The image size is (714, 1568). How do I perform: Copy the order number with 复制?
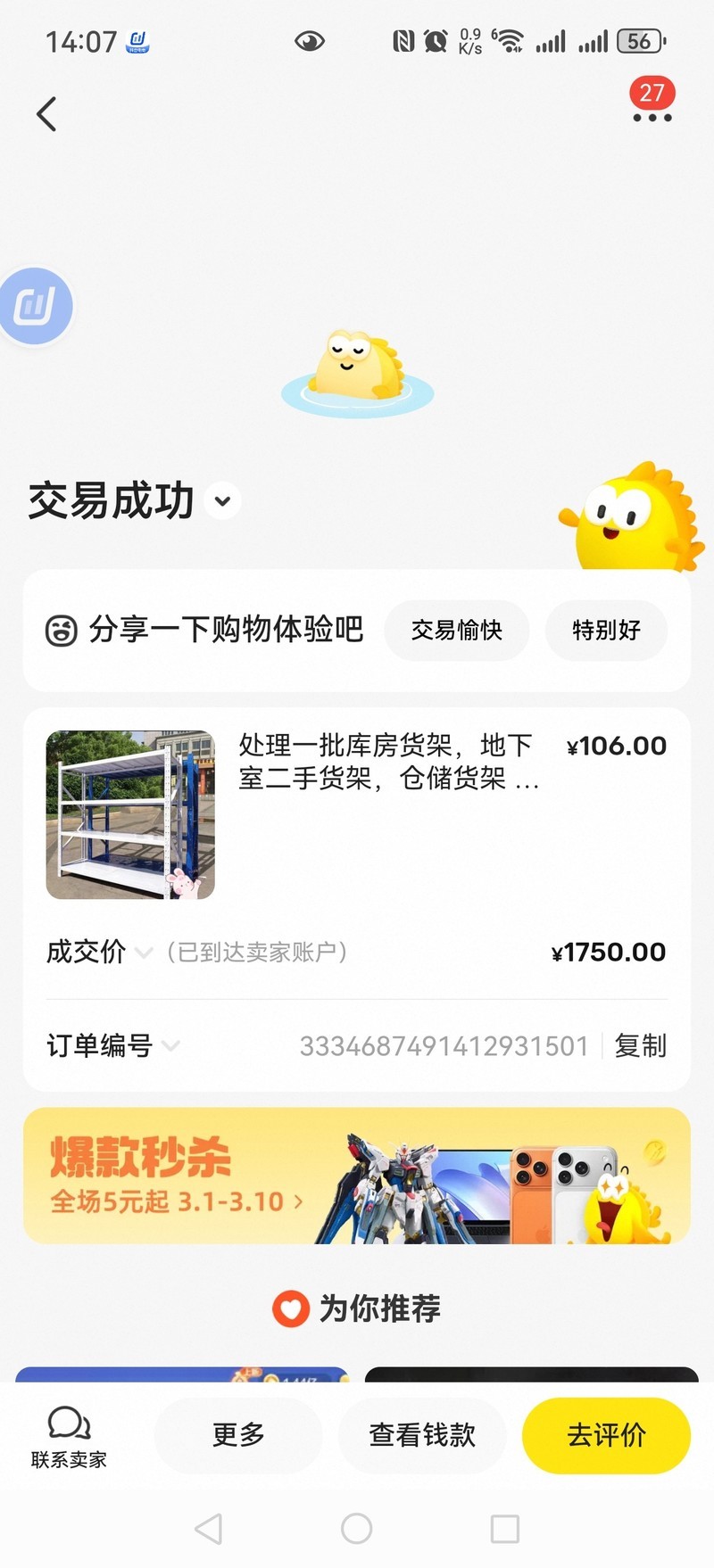640,1045
